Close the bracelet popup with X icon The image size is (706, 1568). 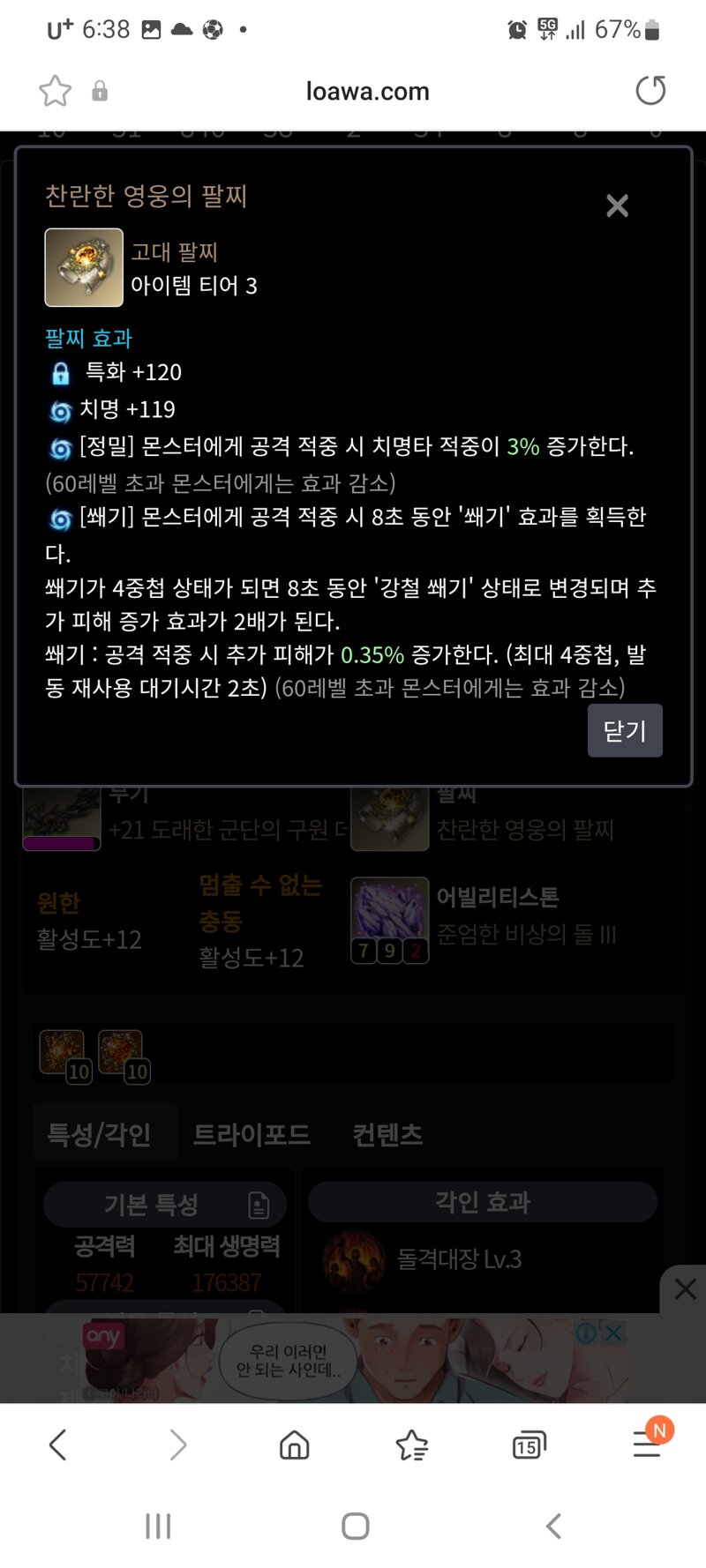(x=617, y=205)
